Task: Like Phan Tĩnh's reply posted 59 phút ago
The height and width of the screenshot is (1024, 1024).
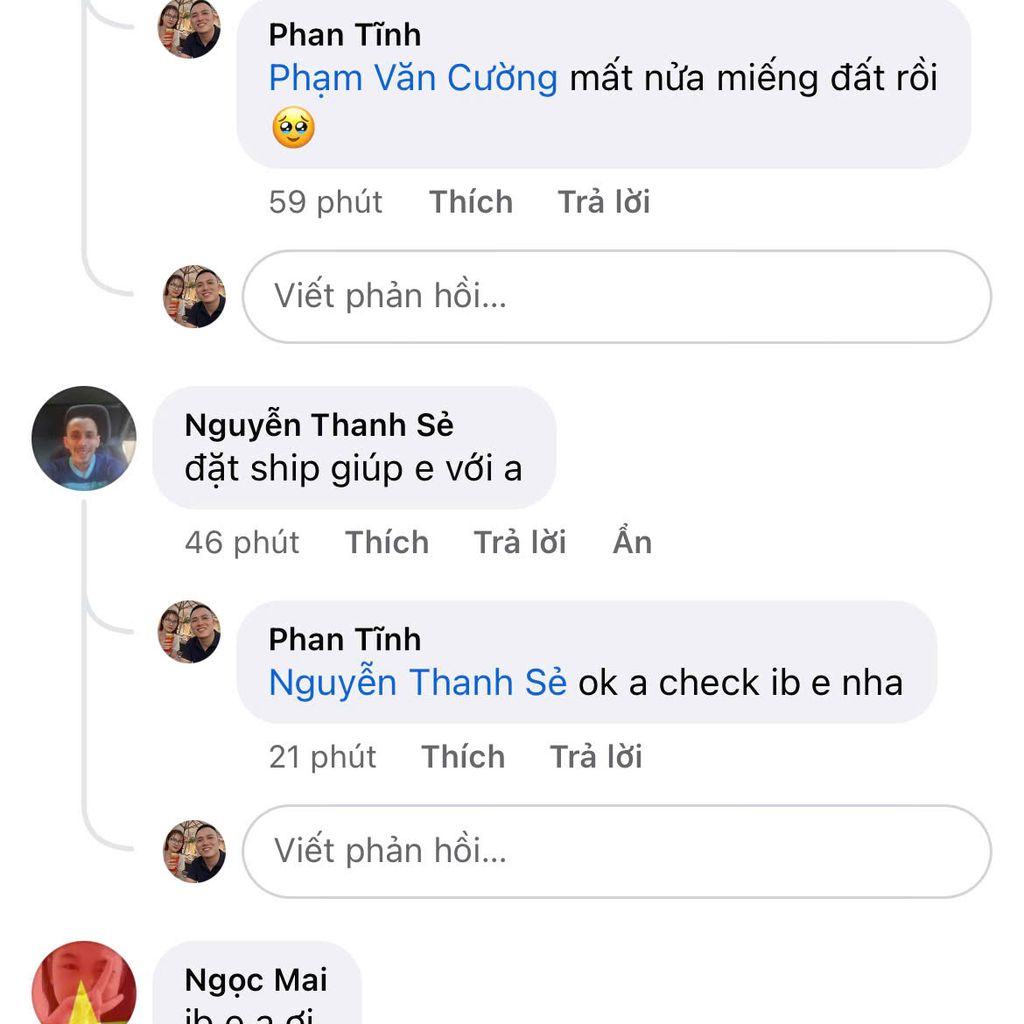Action: point(471,202)
